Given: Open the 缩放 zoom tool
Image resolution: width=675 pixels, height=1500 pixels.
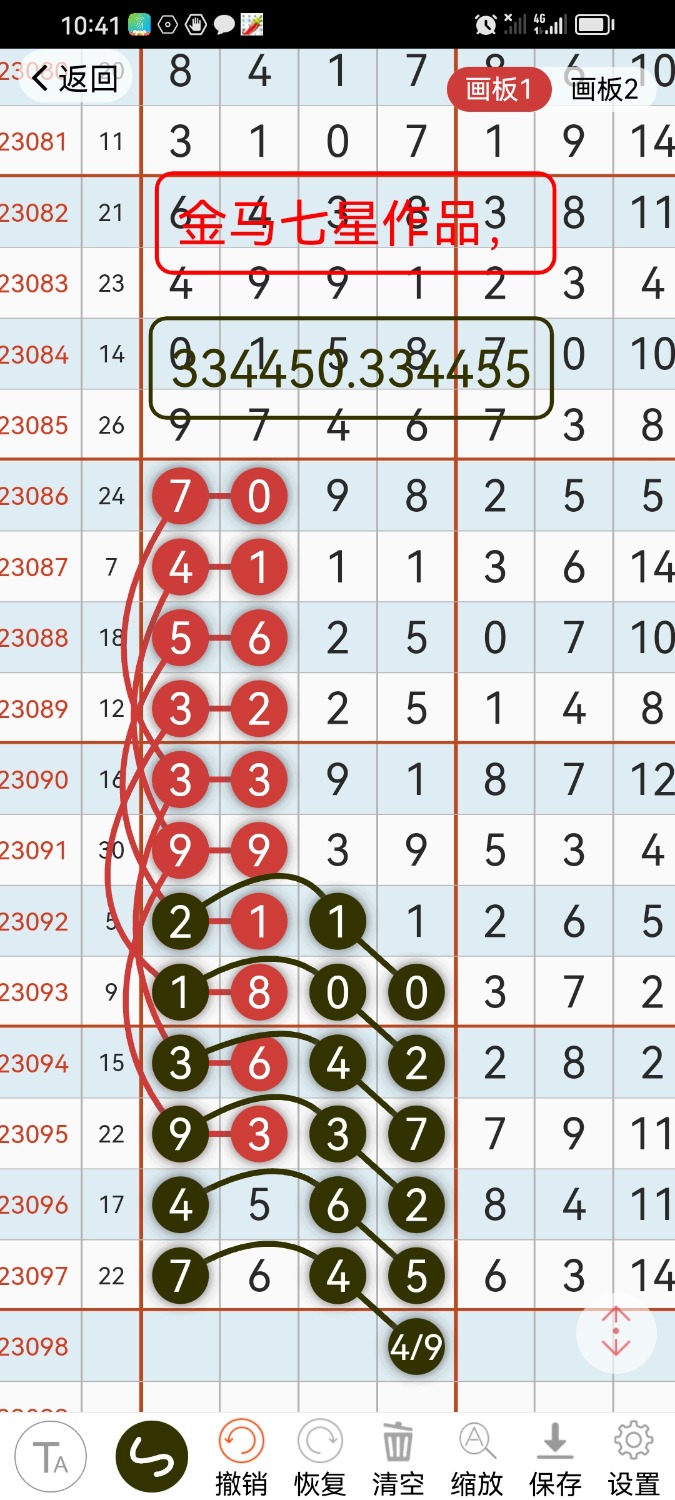Looking at the screenshot, I should click(477, 1459).
